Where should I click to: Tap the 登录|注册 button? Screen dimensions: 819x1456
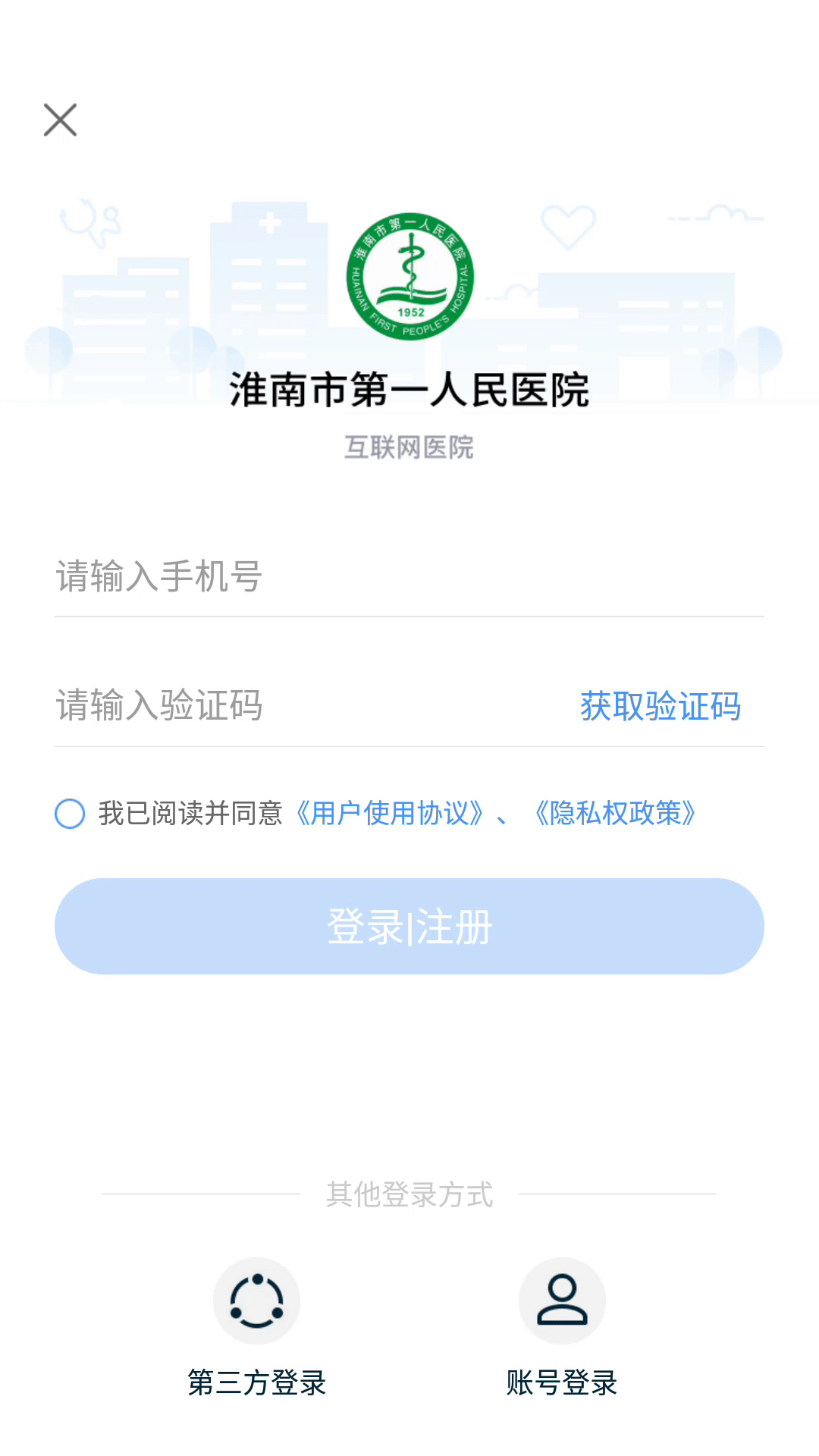409,926
